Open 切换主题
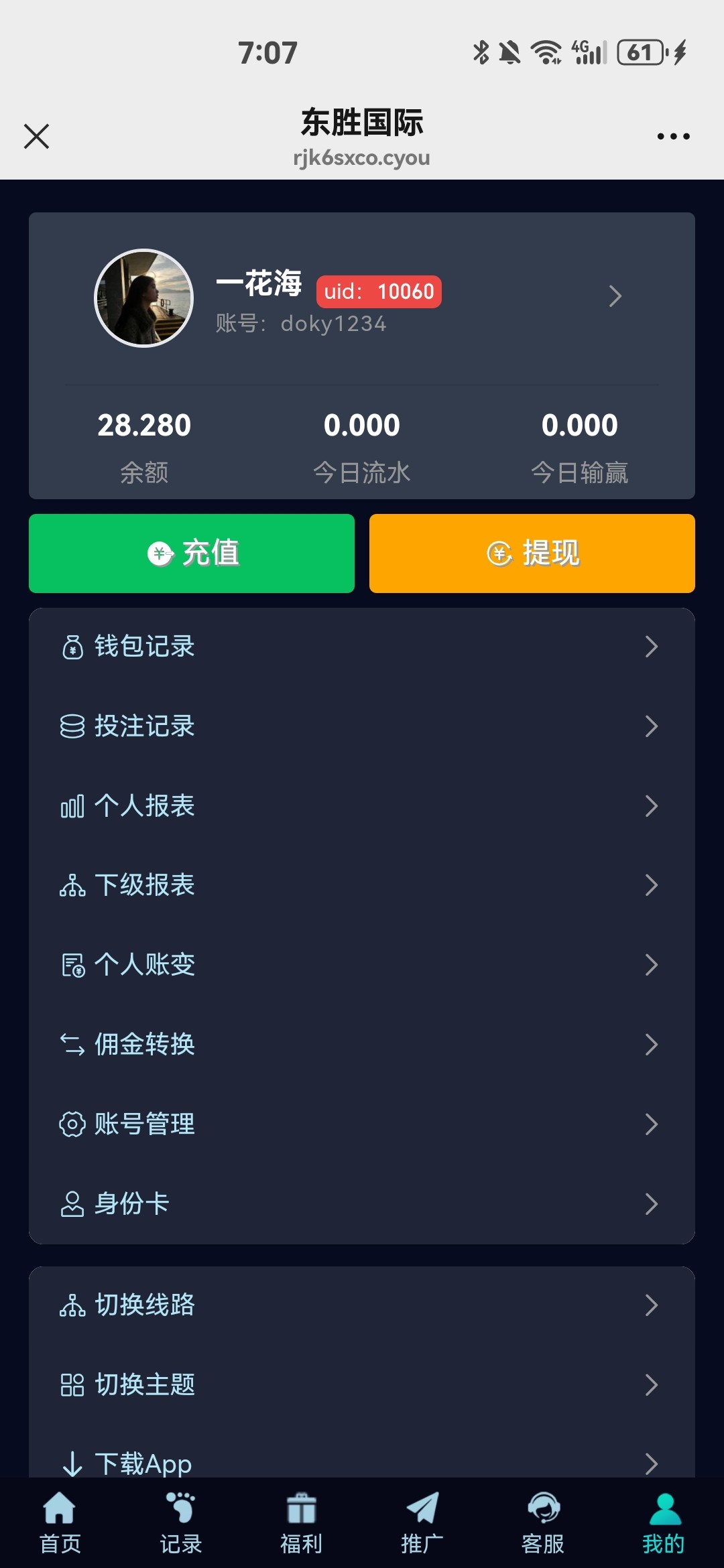The width and height of the screenshot is (724, 1568). click(x=362, y=1384)
